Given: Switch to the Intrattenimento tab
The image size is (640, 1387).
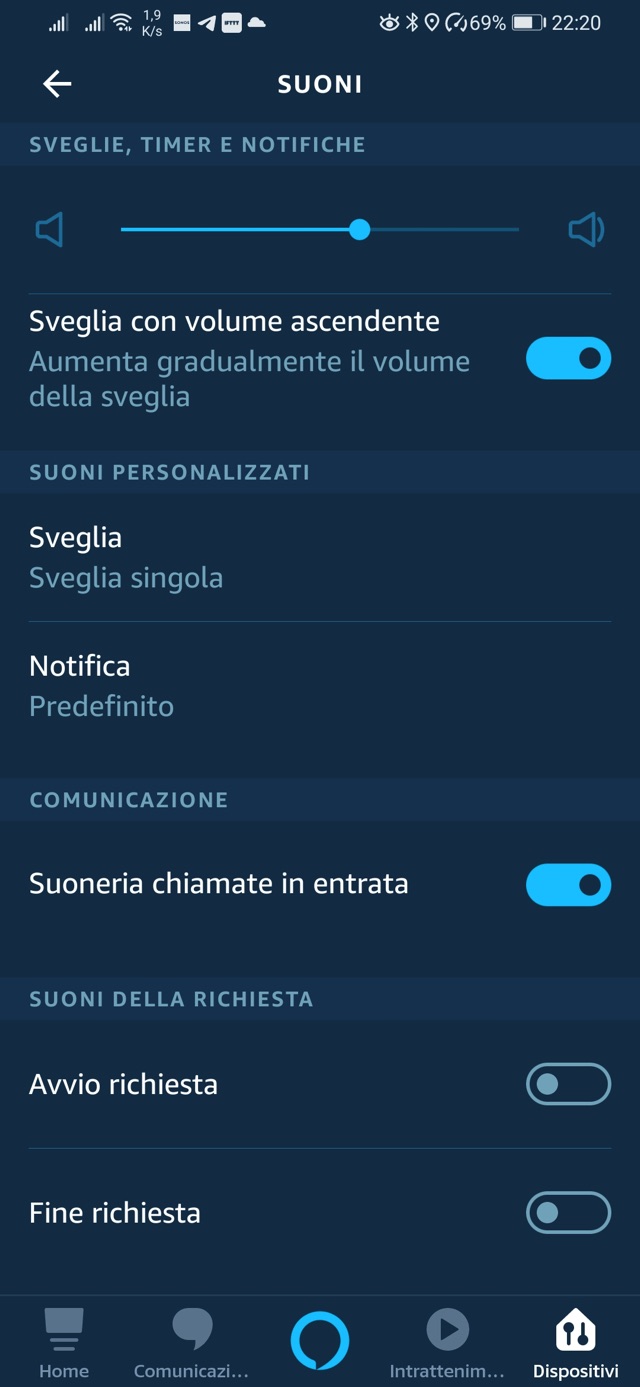Looking at the screenshot, I should coord(447,1343).
